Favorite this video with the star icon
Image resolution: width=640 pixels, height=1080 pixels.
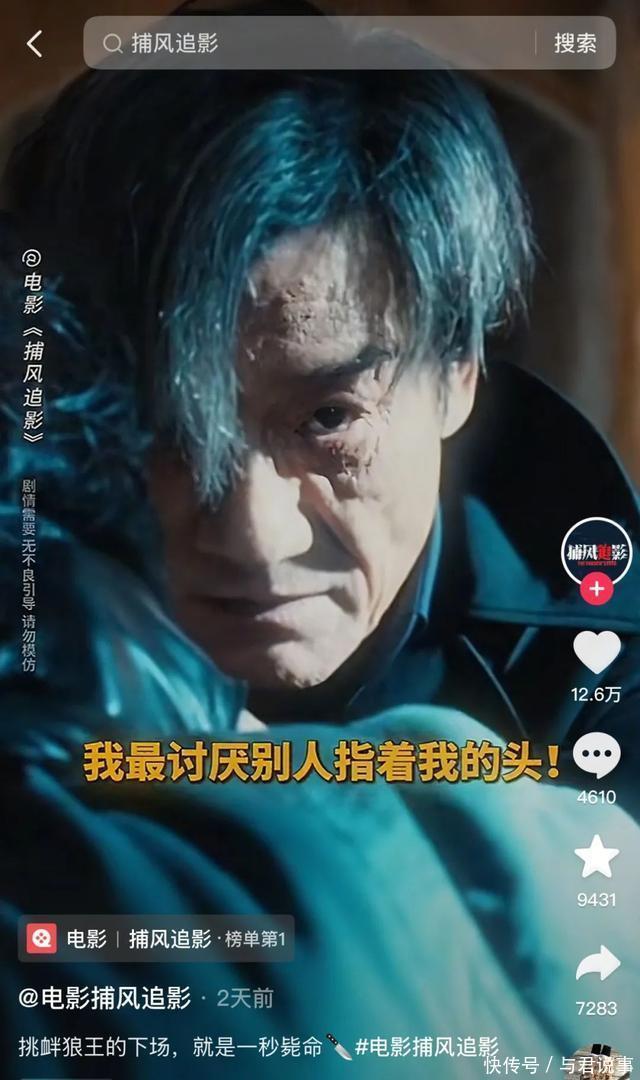597,858
